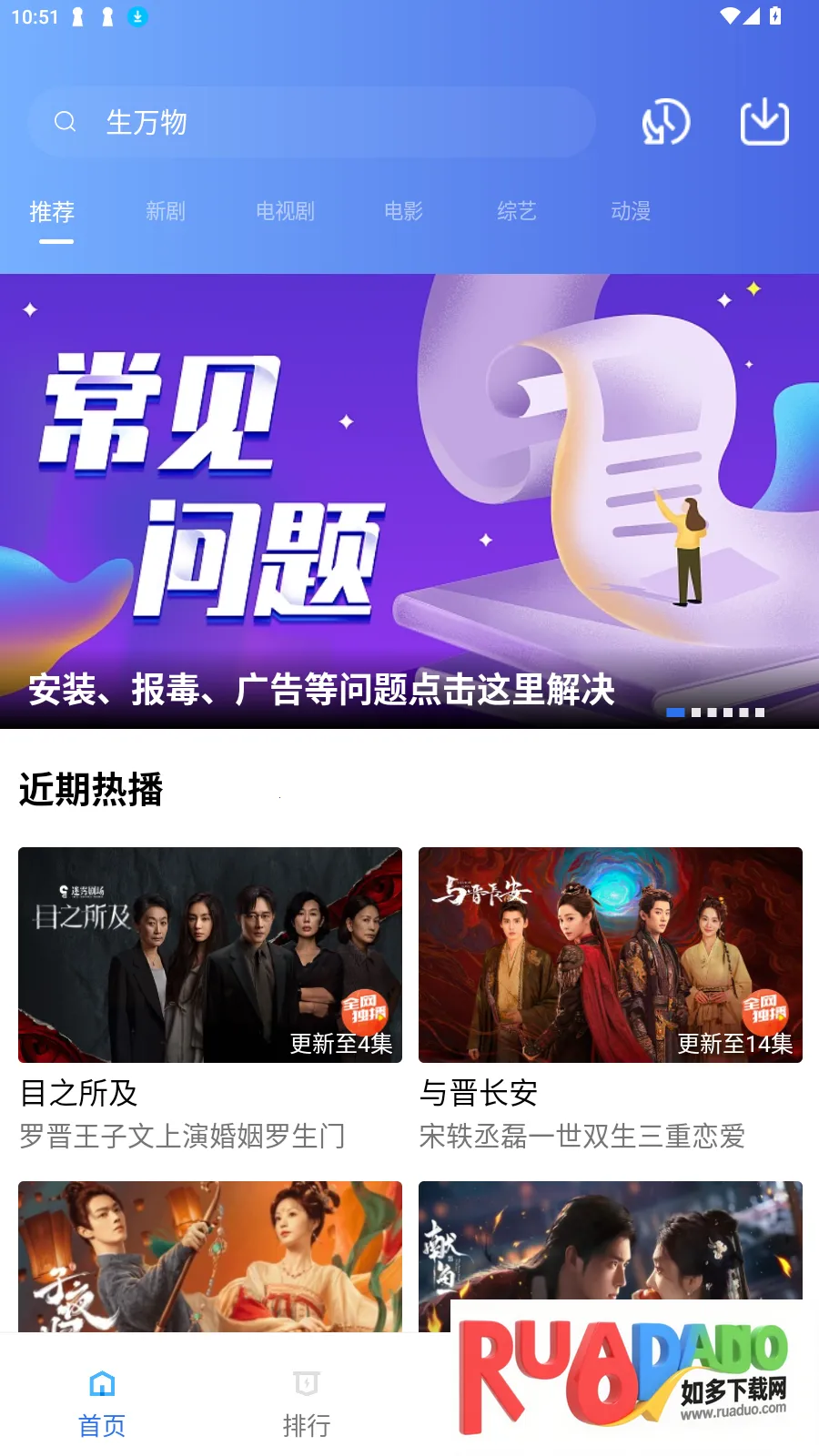The image size is (819, 1456).
Task: Open the watch history icon
Action: [x=666, y=122]
